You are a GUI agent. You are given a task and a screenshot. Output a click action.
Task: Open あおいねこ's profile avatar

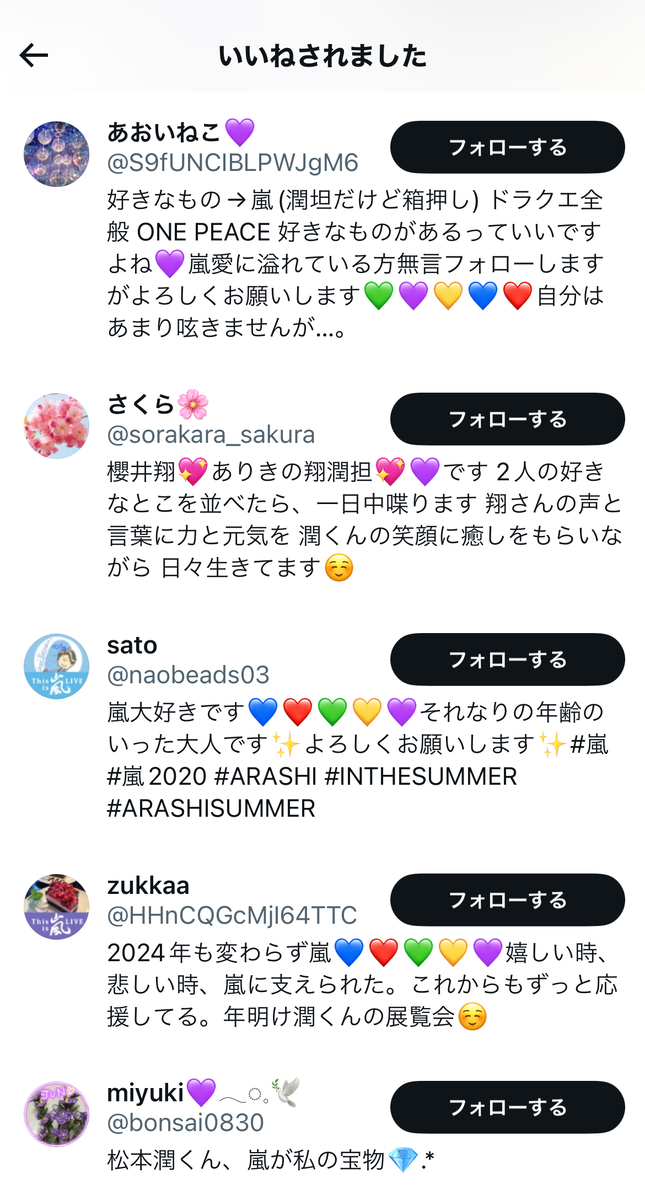coord(56,153)
